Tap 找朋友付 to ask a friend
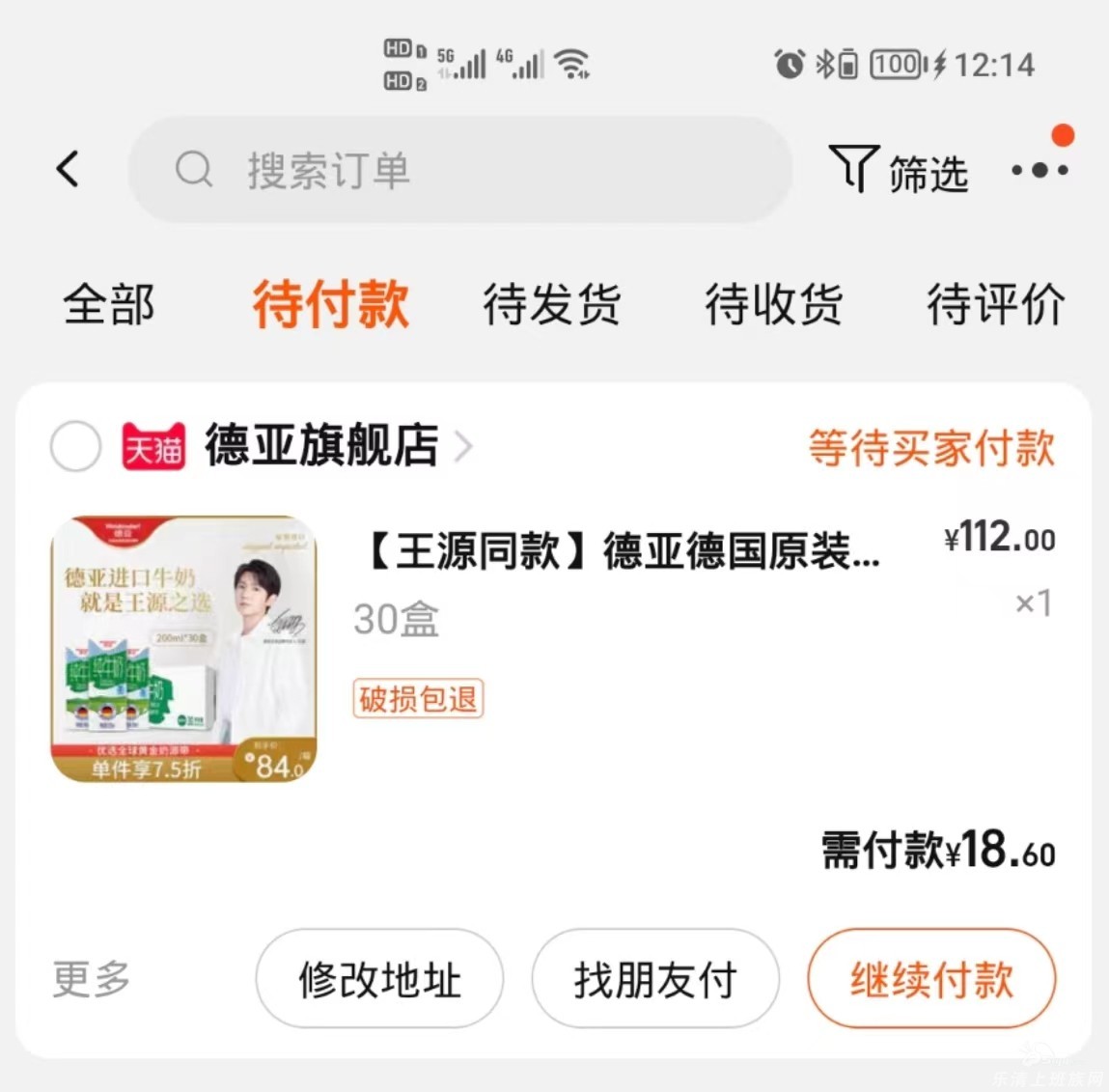Viewport: 1109px width, 1092px height. [655, 979]
